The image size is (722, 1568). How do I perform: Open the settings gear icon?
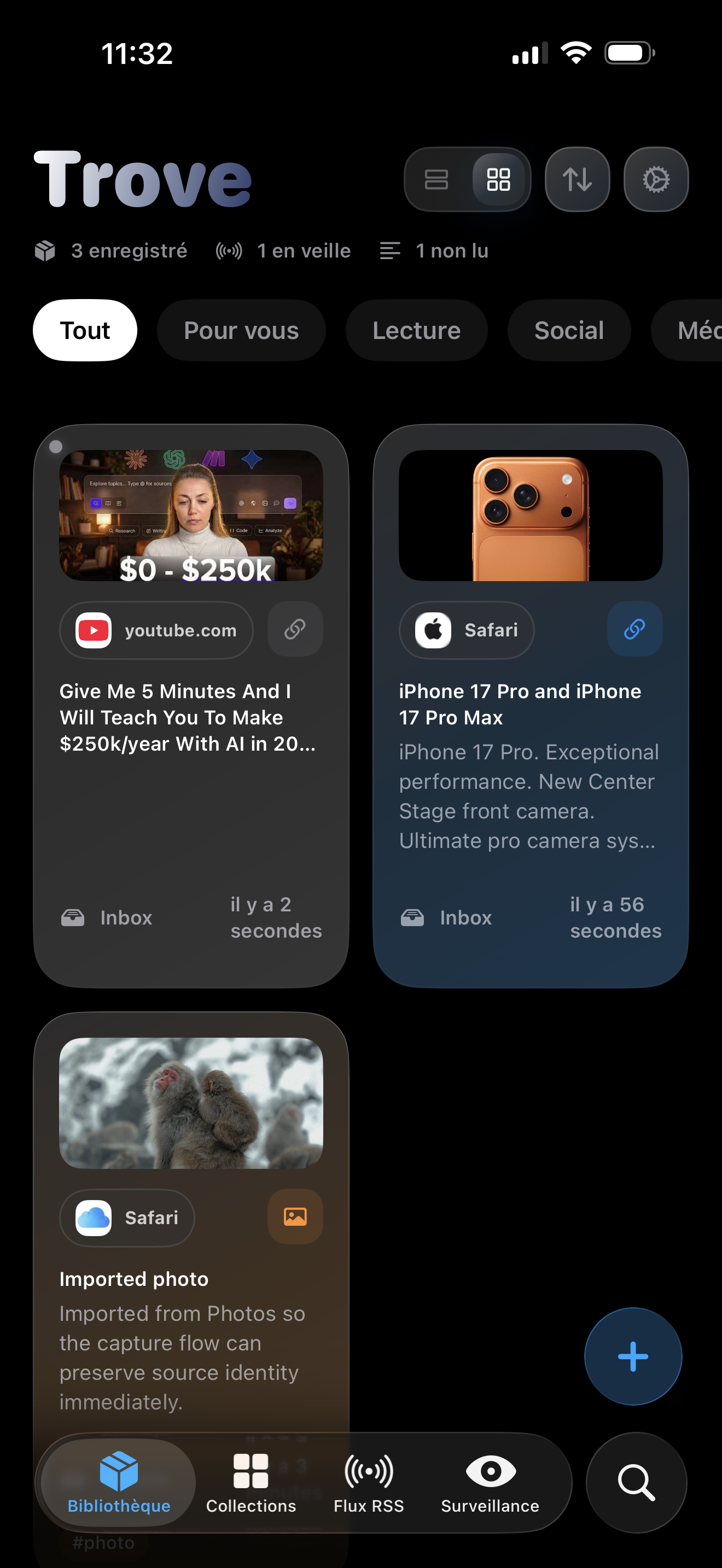(656, 179)
